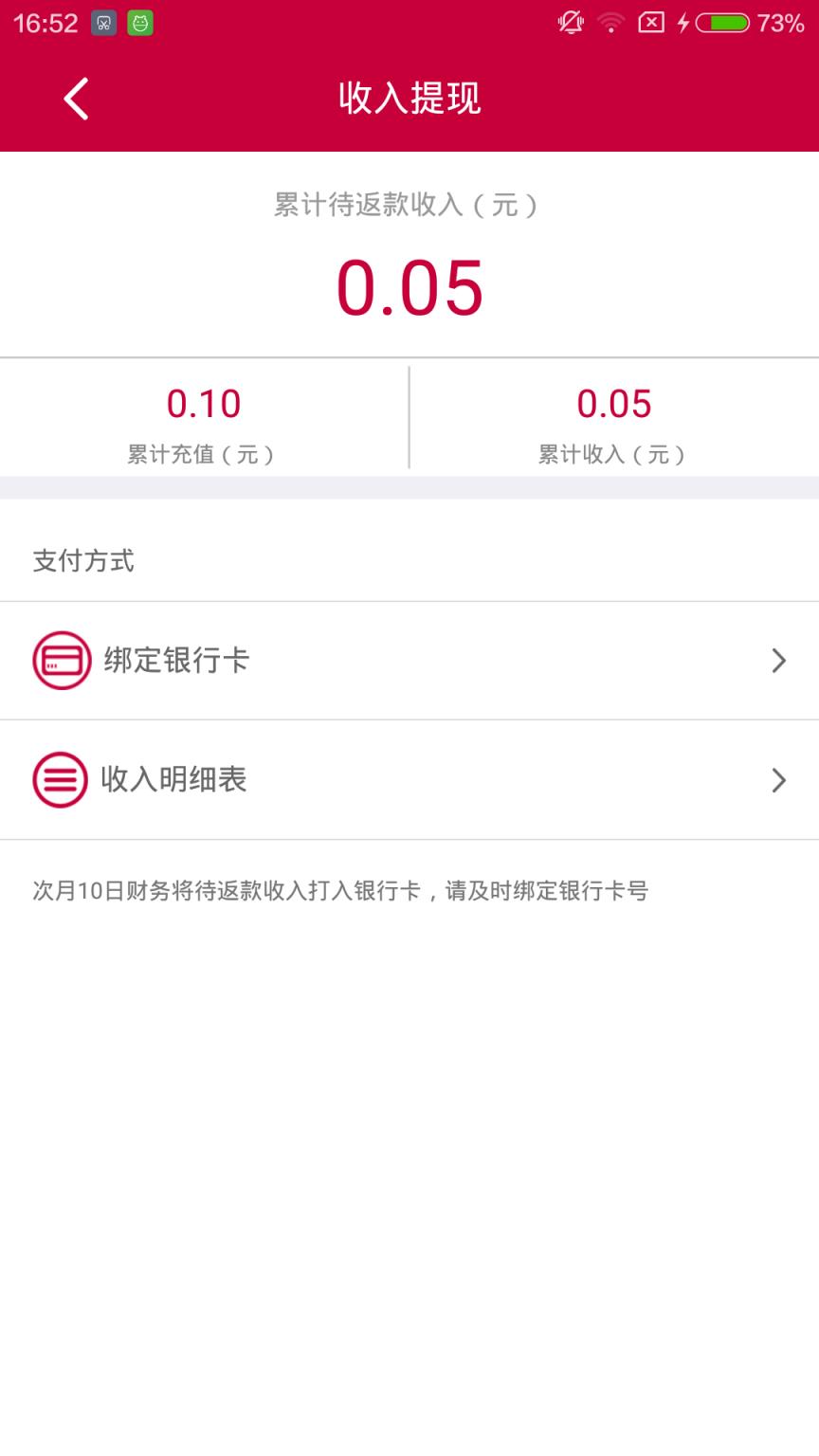Tap the no-SIM indicator in the status bar
Viewport: 819px width, 1456px height.
click(x=651, y=23)
